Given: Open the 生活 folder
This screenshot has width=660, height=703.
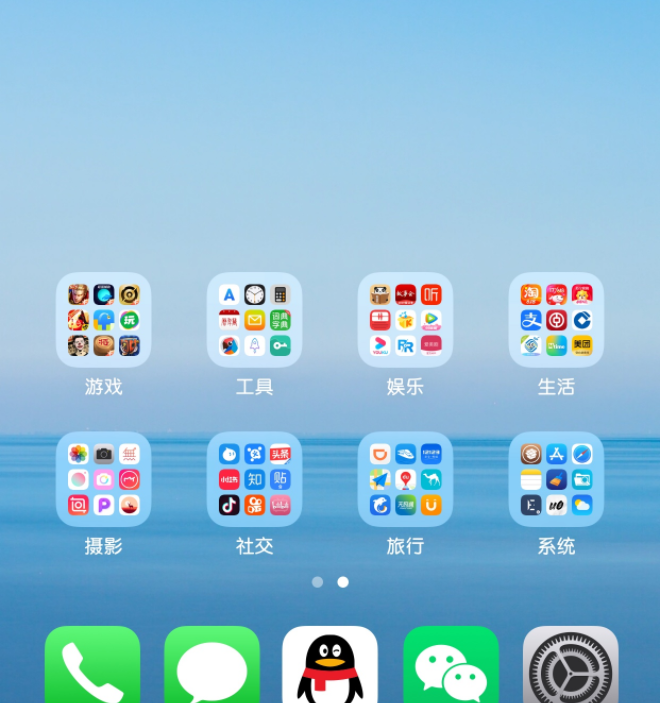Looking at the screenshot, I should (x=556, y=320).
